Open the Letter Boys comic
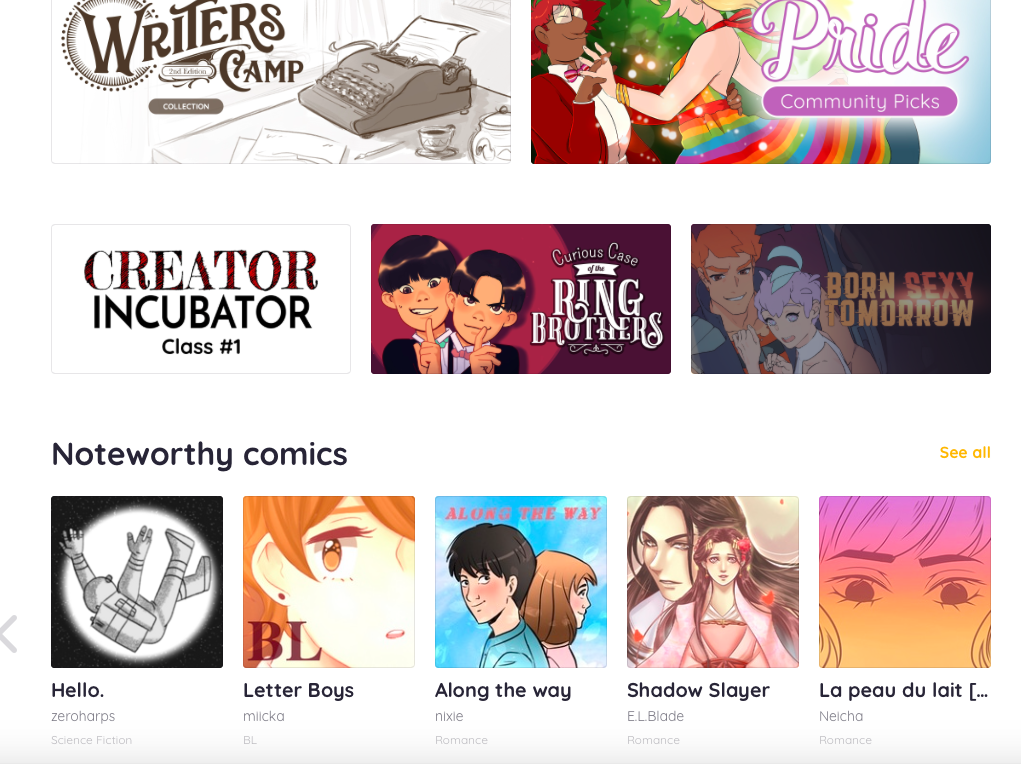The width and height of the screenshot is (1021, 764). click(x=329, y=582)
